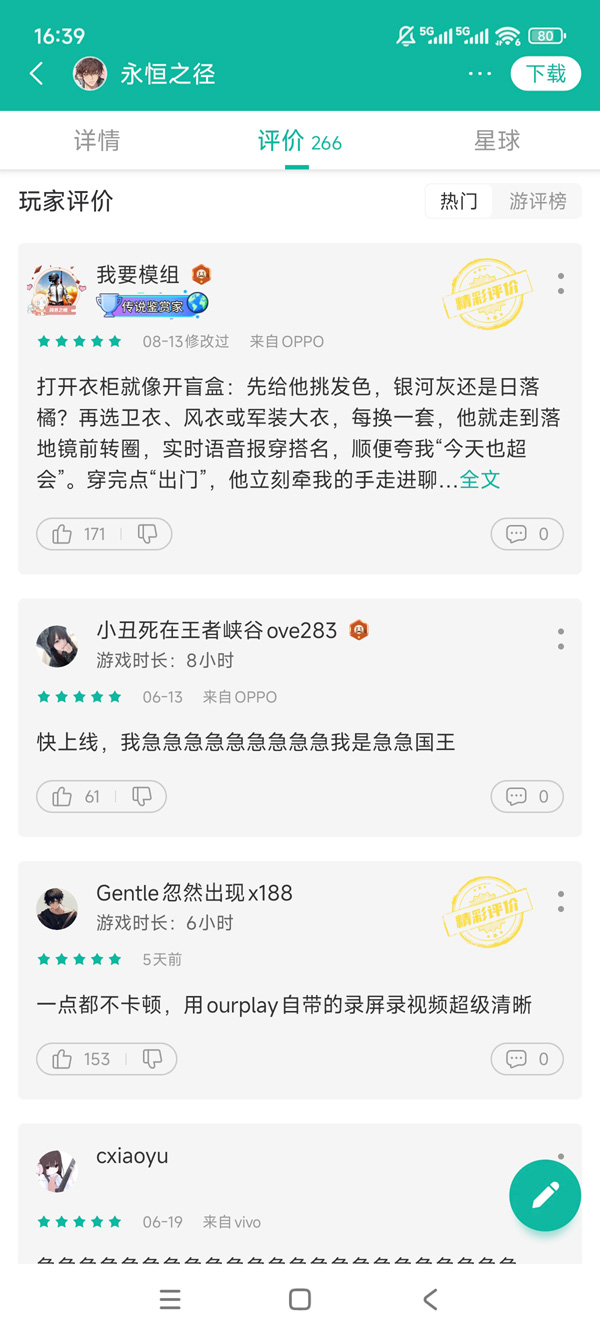This screenshot has width=600, height=1335.
Task: Open cxiaoyu's profile avatar
Action: click(x=57, y=1171)
